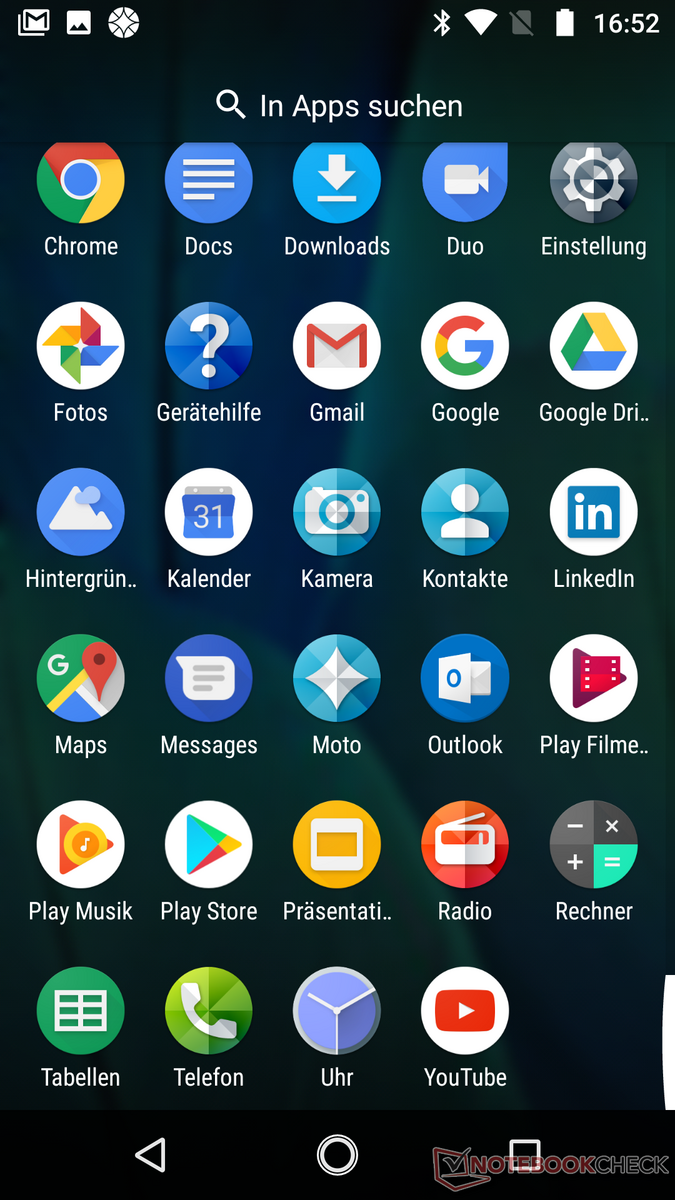675x1200 pixels.
Task: Search apps with the In Apps suchen field
Action: (338, 105)
